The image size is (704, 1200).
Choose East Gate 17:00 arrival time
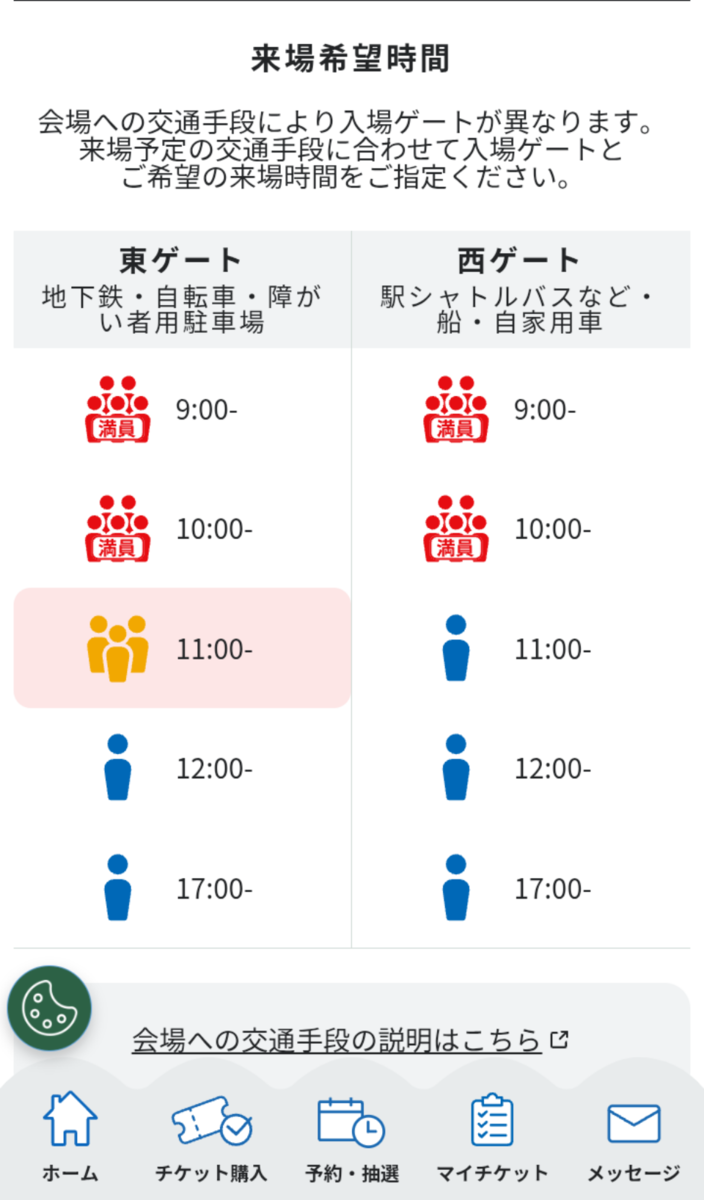(182, 888)
